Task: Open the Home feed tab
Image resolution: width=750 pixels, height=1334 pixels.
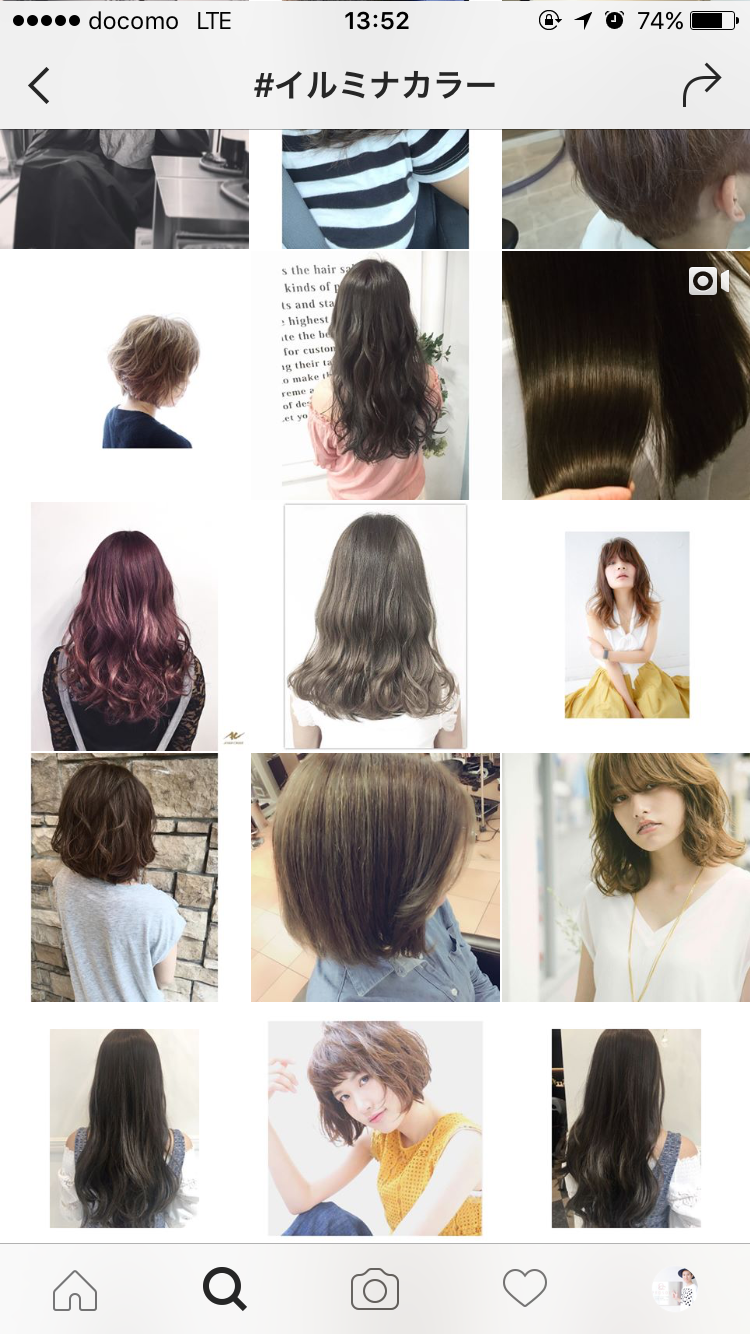Action: click(x=75, y=1289)
